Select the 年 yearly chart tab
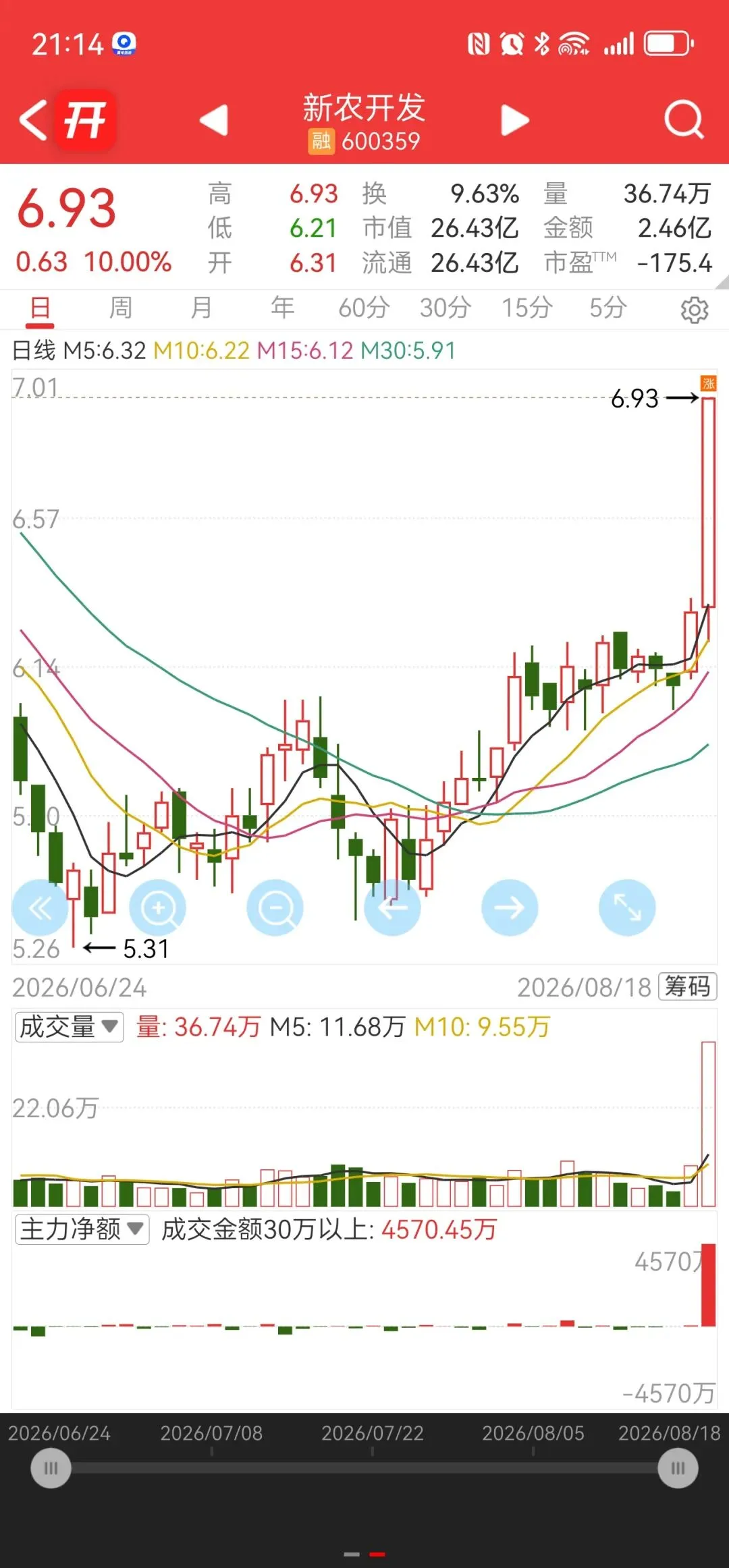Image resolution: width=729 pixels, height=1568 pixels. tap(282, 308)
